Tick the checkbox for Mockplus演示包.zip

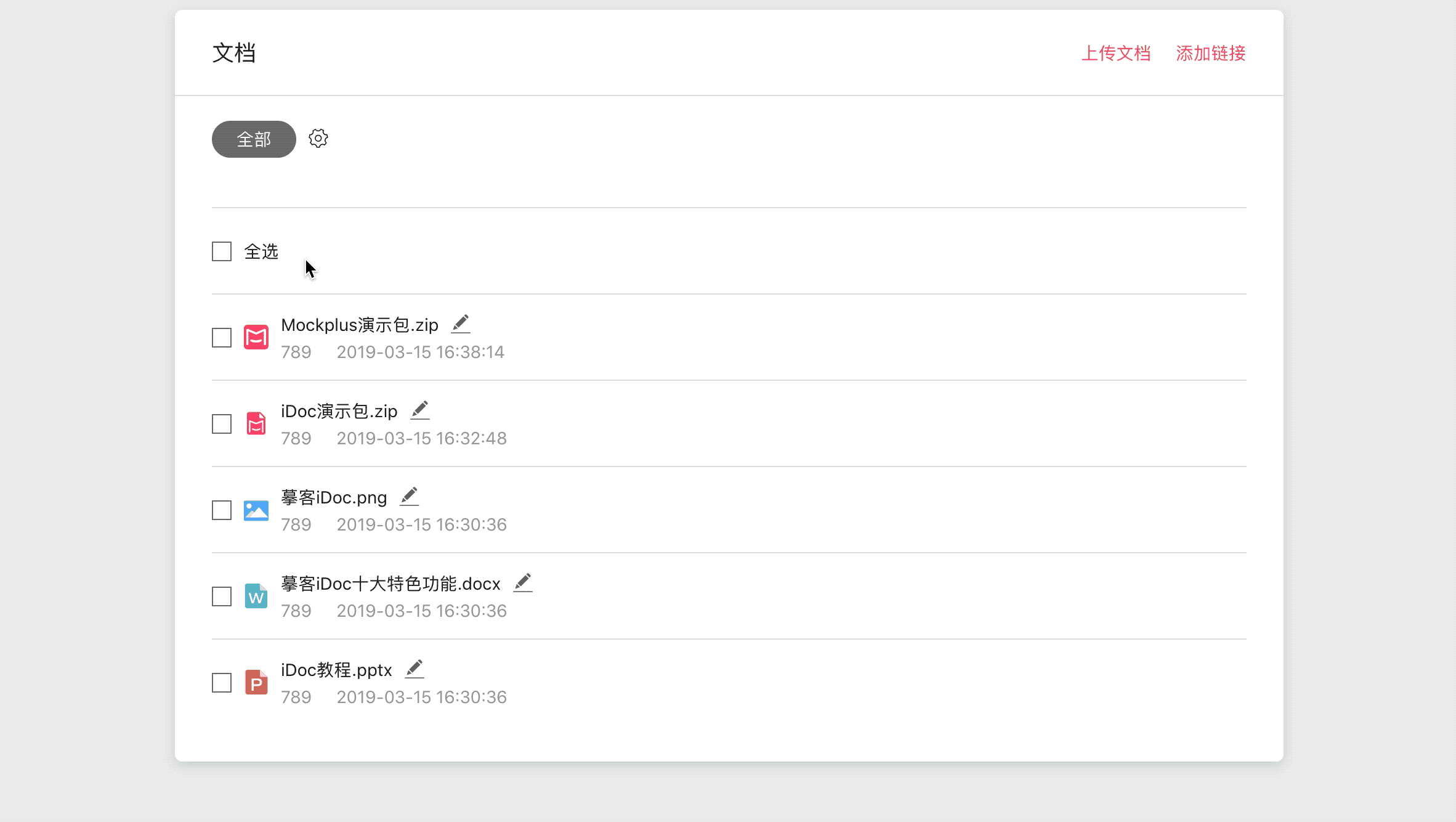pyautogui.click(x=222, y=338)
